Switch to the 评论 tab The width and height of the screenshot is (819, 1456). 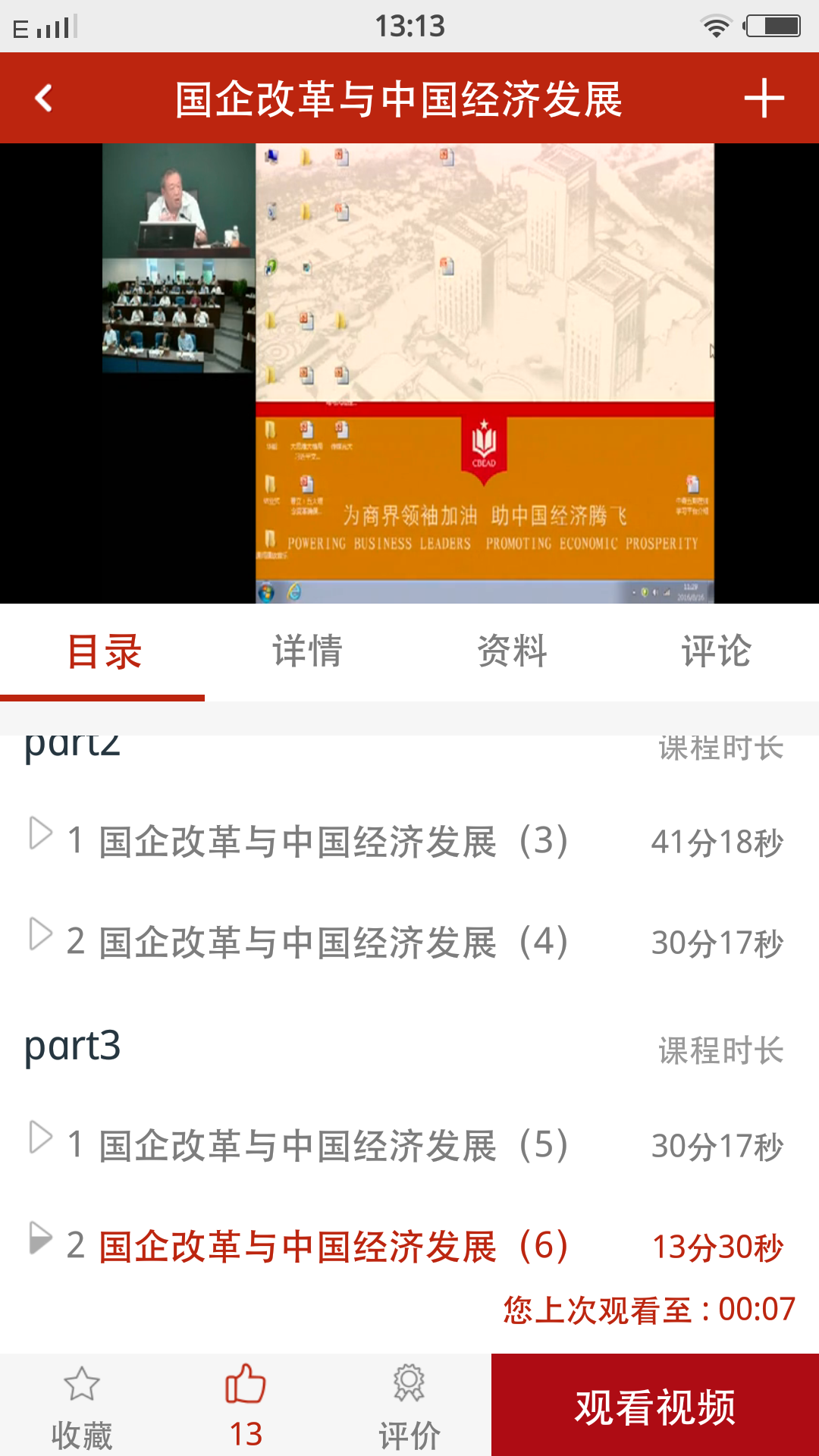click(716, 651)
